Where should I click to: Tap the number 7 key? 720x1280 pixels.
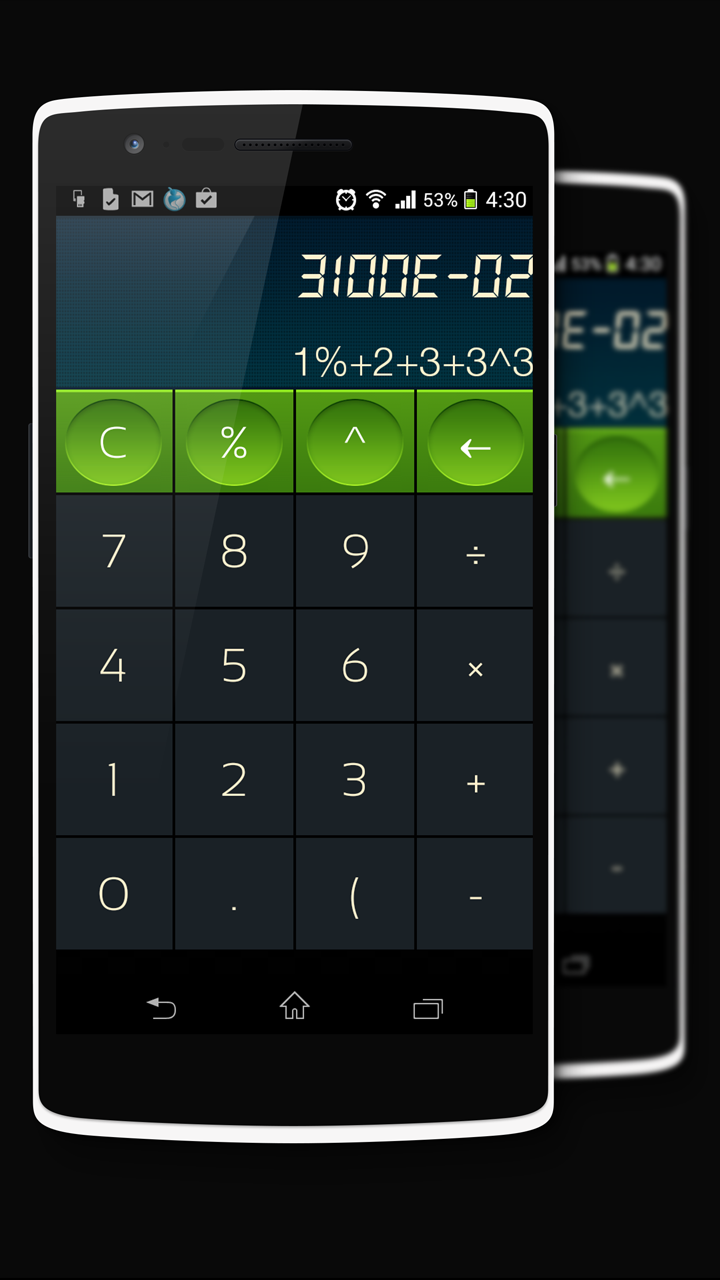pos(113,550)
